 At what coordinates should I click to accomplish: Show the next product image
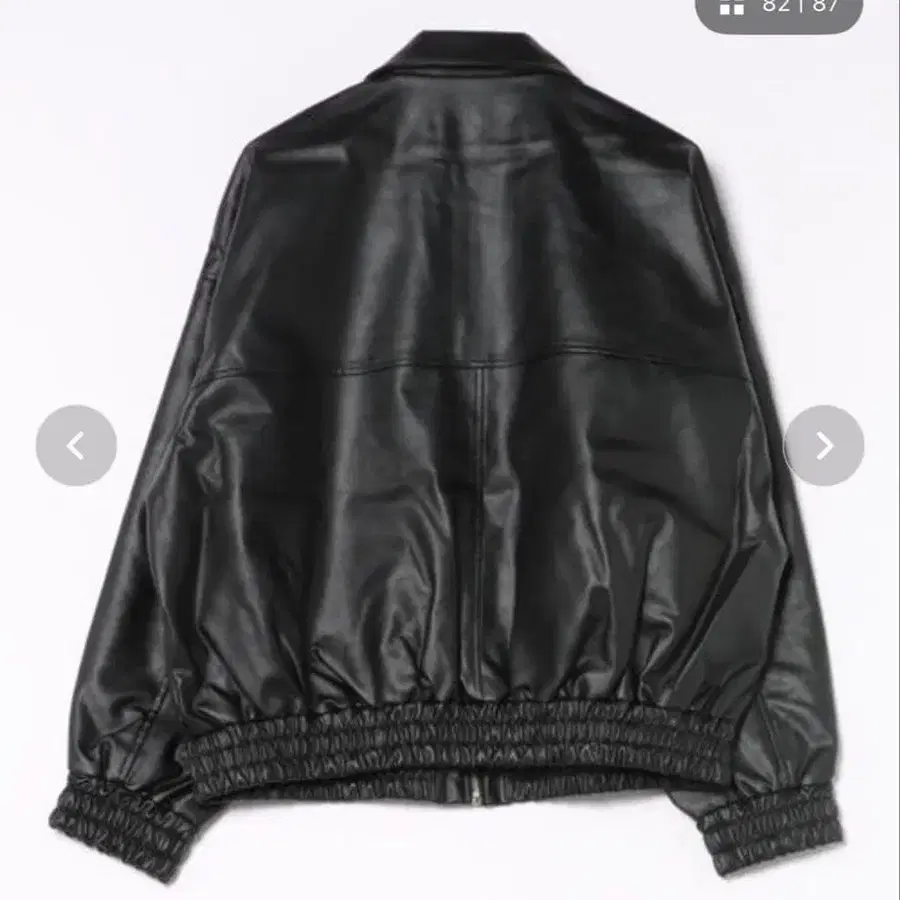[824, 446]
